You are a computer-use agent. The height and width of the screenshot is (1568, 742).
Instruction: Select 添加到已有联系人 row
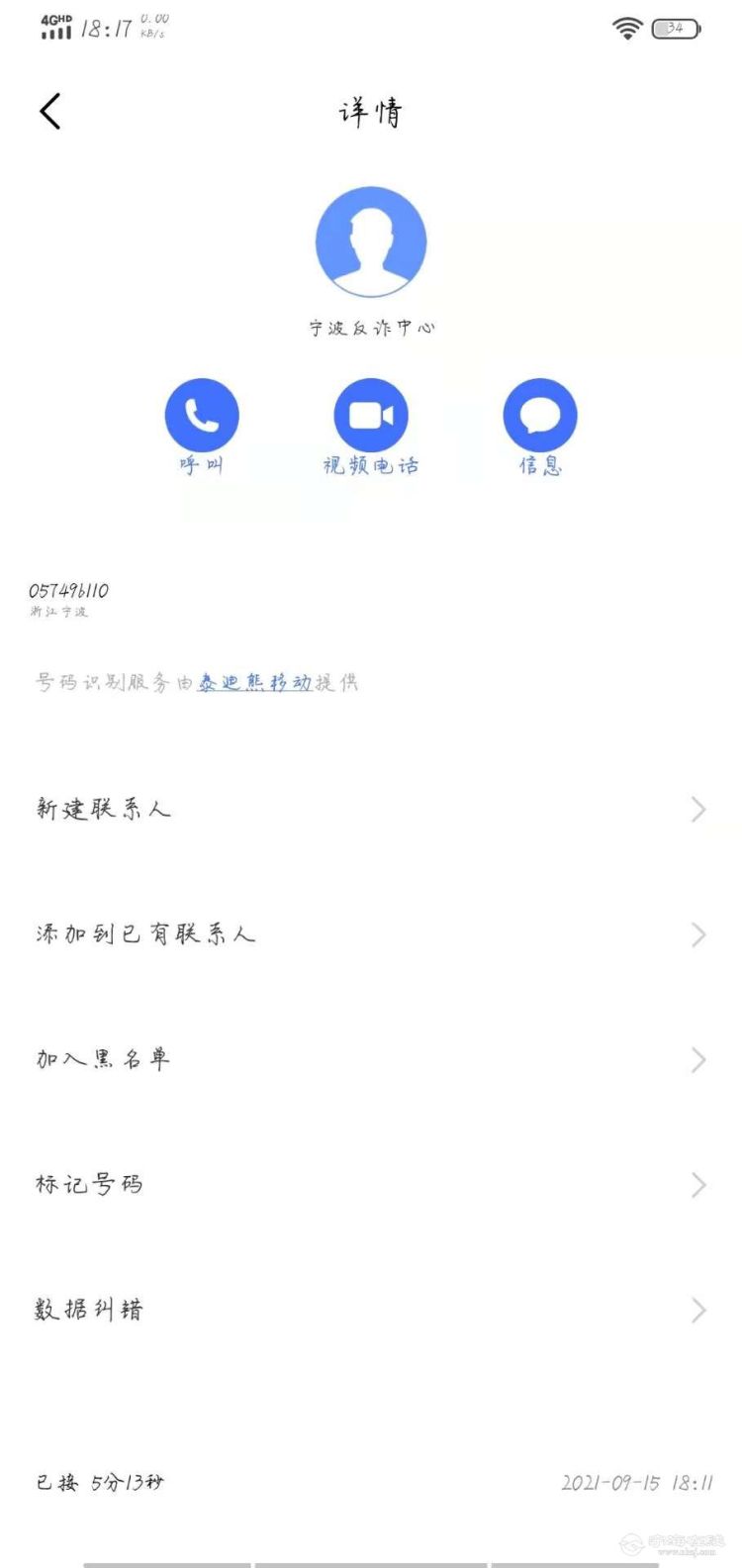[x=371, y=934]
